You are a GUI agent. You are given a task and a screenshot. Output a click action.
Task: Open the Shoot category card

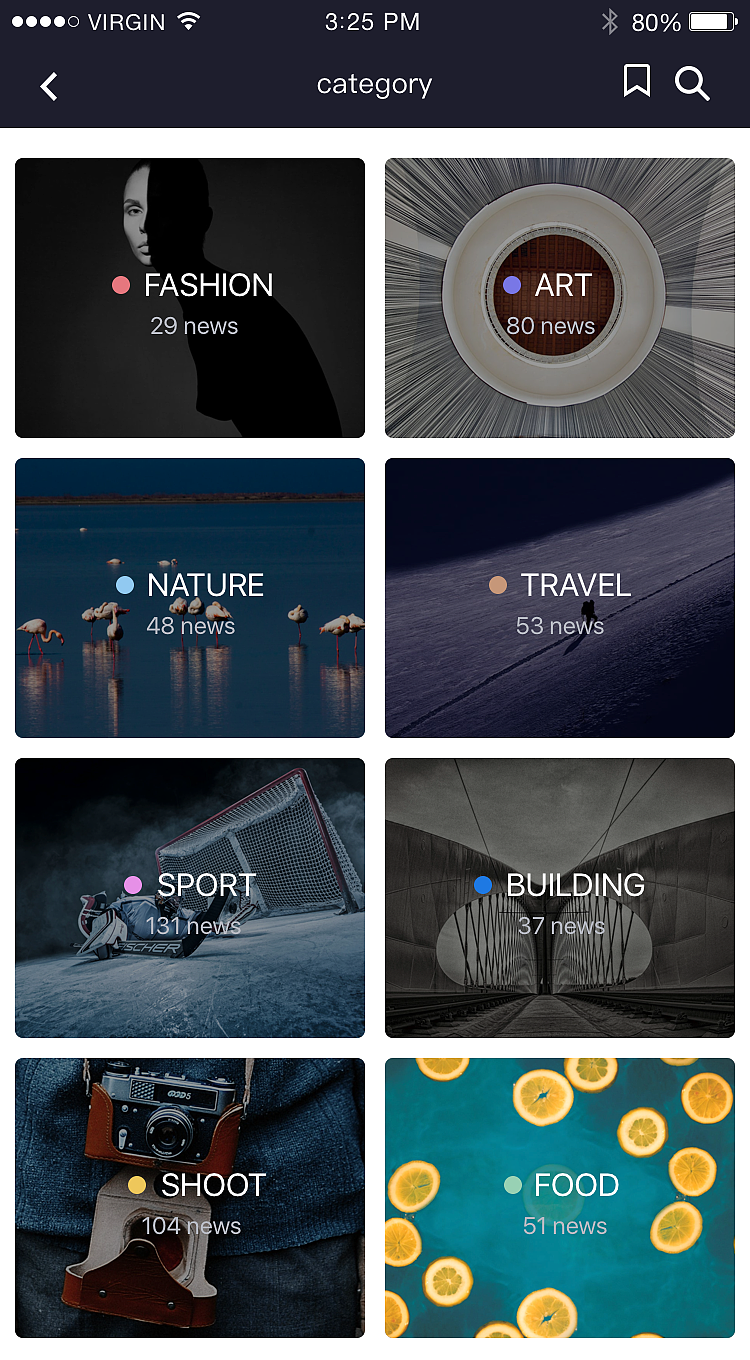190,1198
